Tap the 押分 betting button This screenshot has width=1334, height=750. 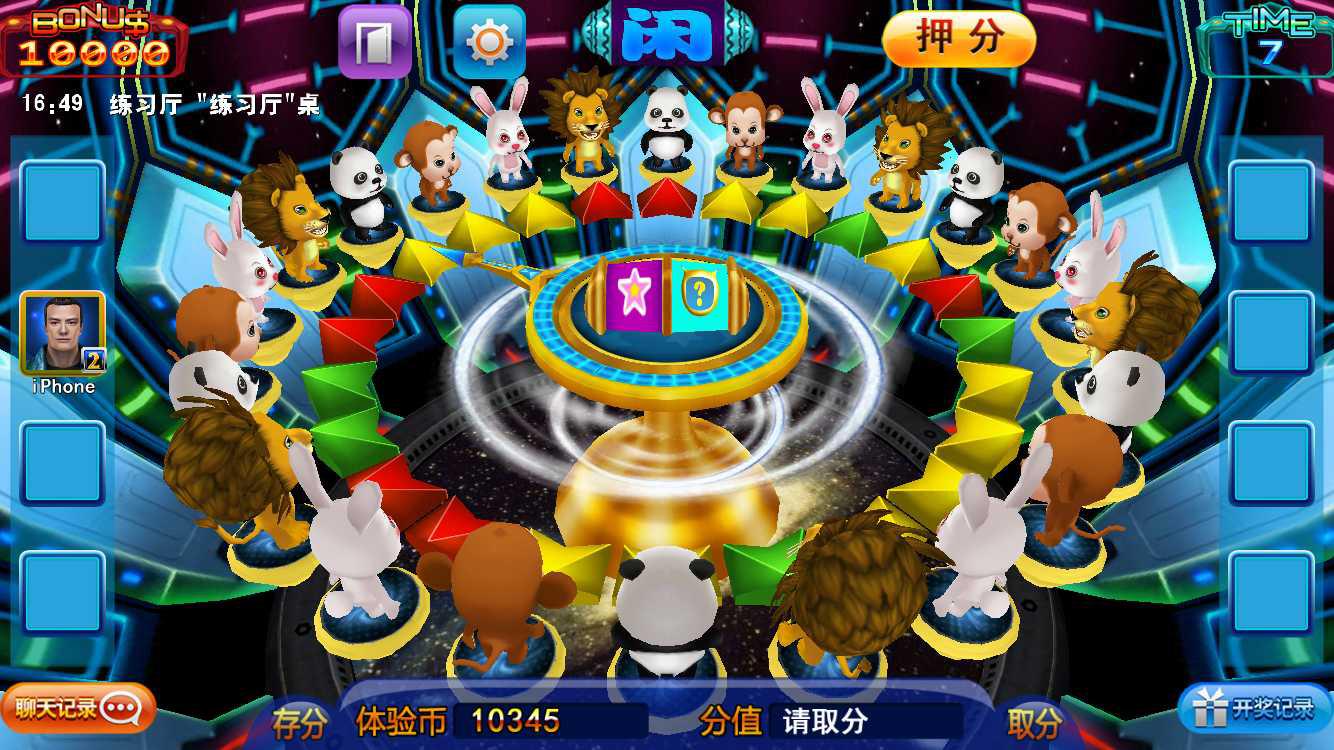click(x=958, y=39)
